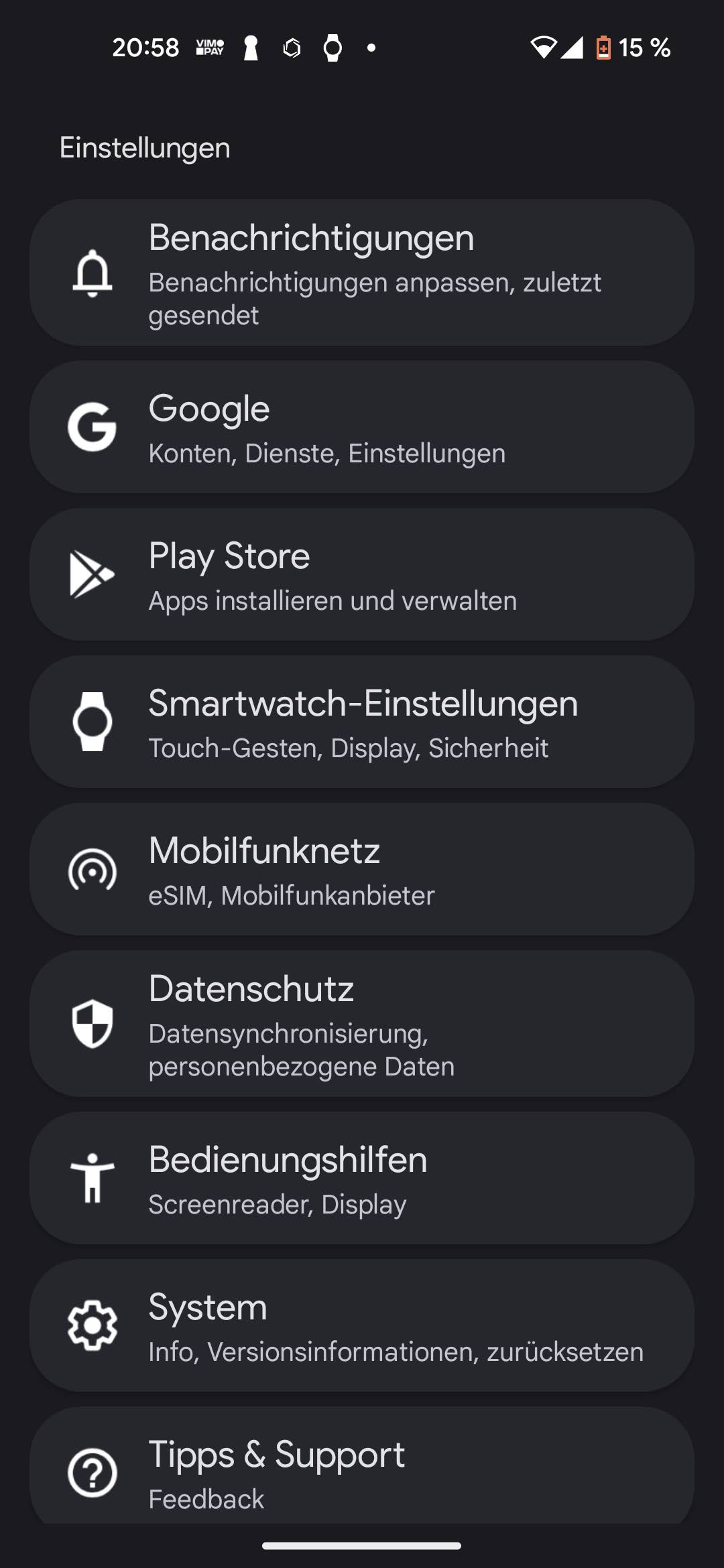Open Datenschutz settings
The width and height of the screenshot is (724, 1568).
362,1023
